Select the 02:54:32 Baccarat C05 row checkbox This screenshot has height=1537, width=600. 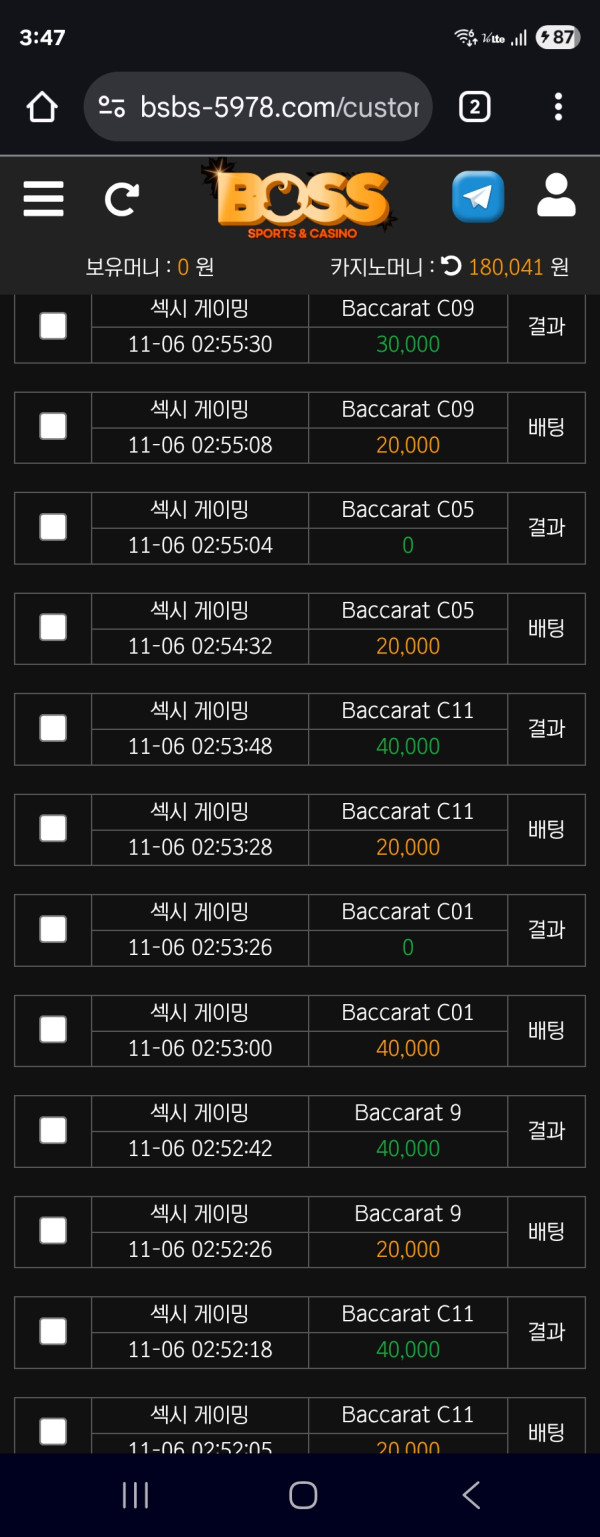pos(53,628)
